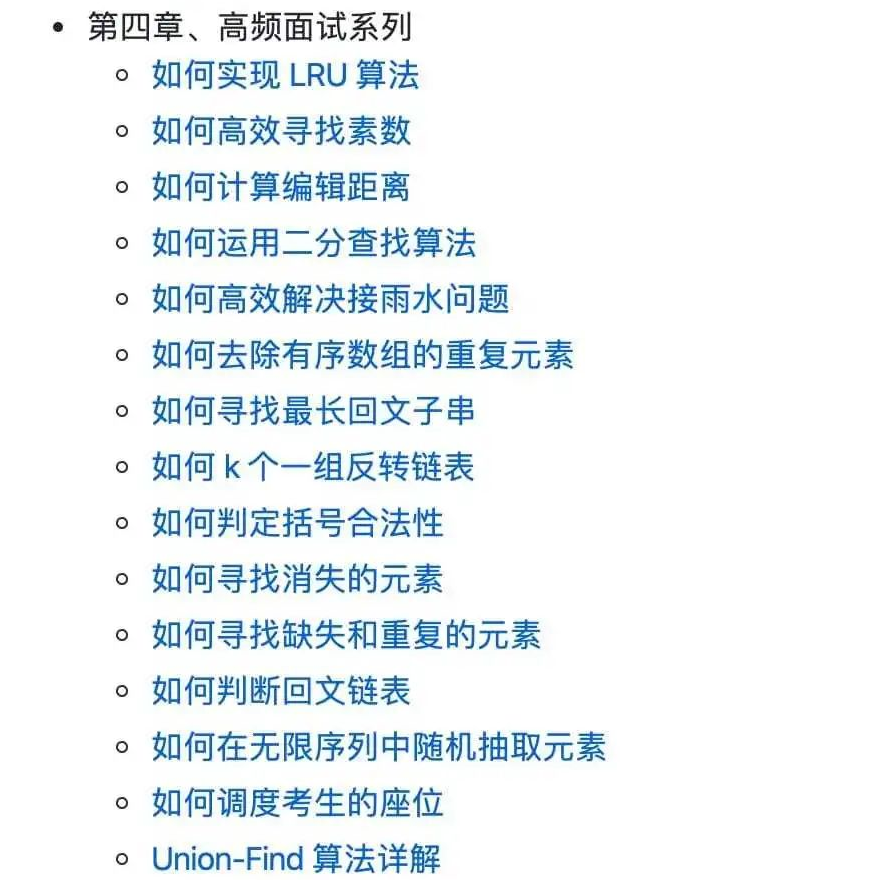The height and width of the screenshot is (880, 892).
Task: Open 如何寻找缺失和重复的元素
Action: coord(346,635)
